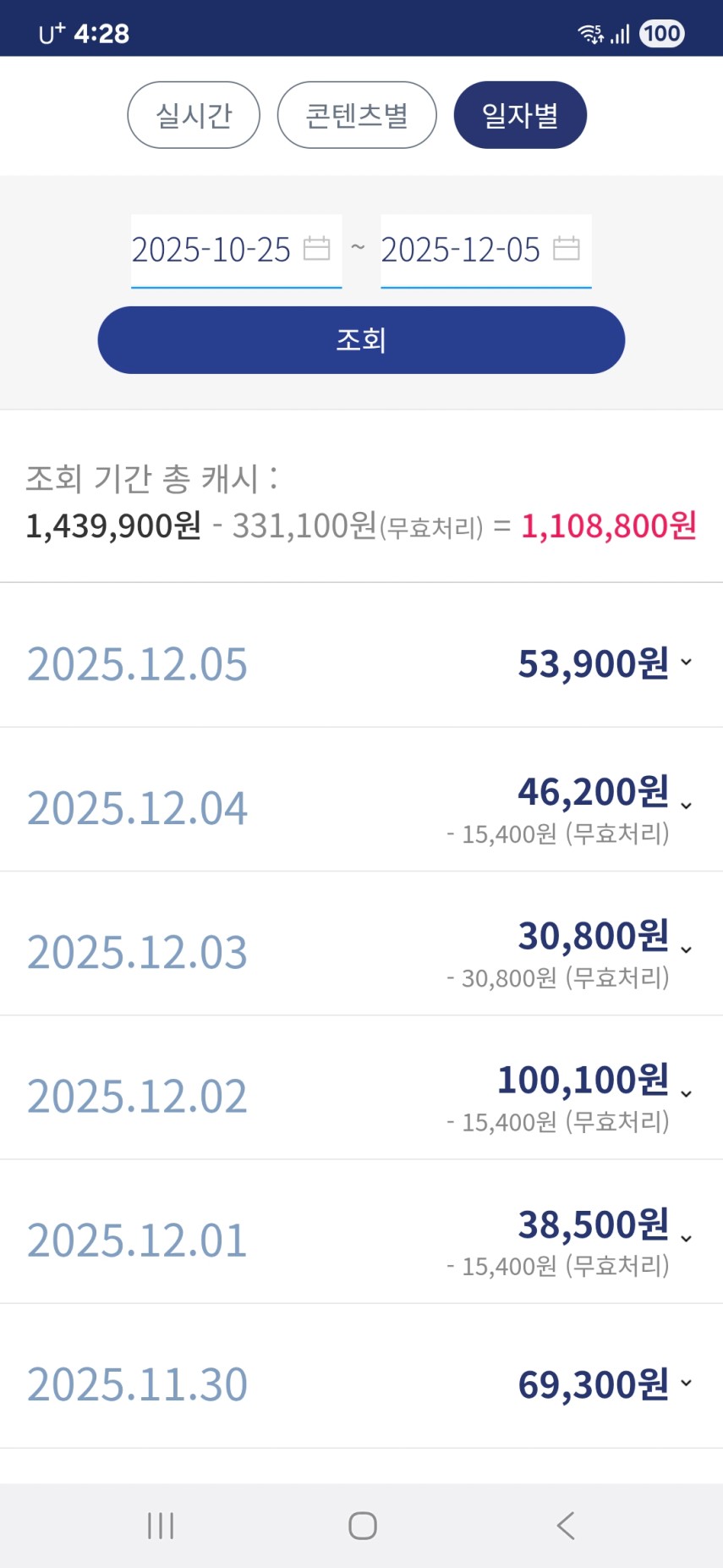This screenshot has width=723, height=1568.
Task: Open the start date picker 2025-10-25
Action: (x=235, y=250)
